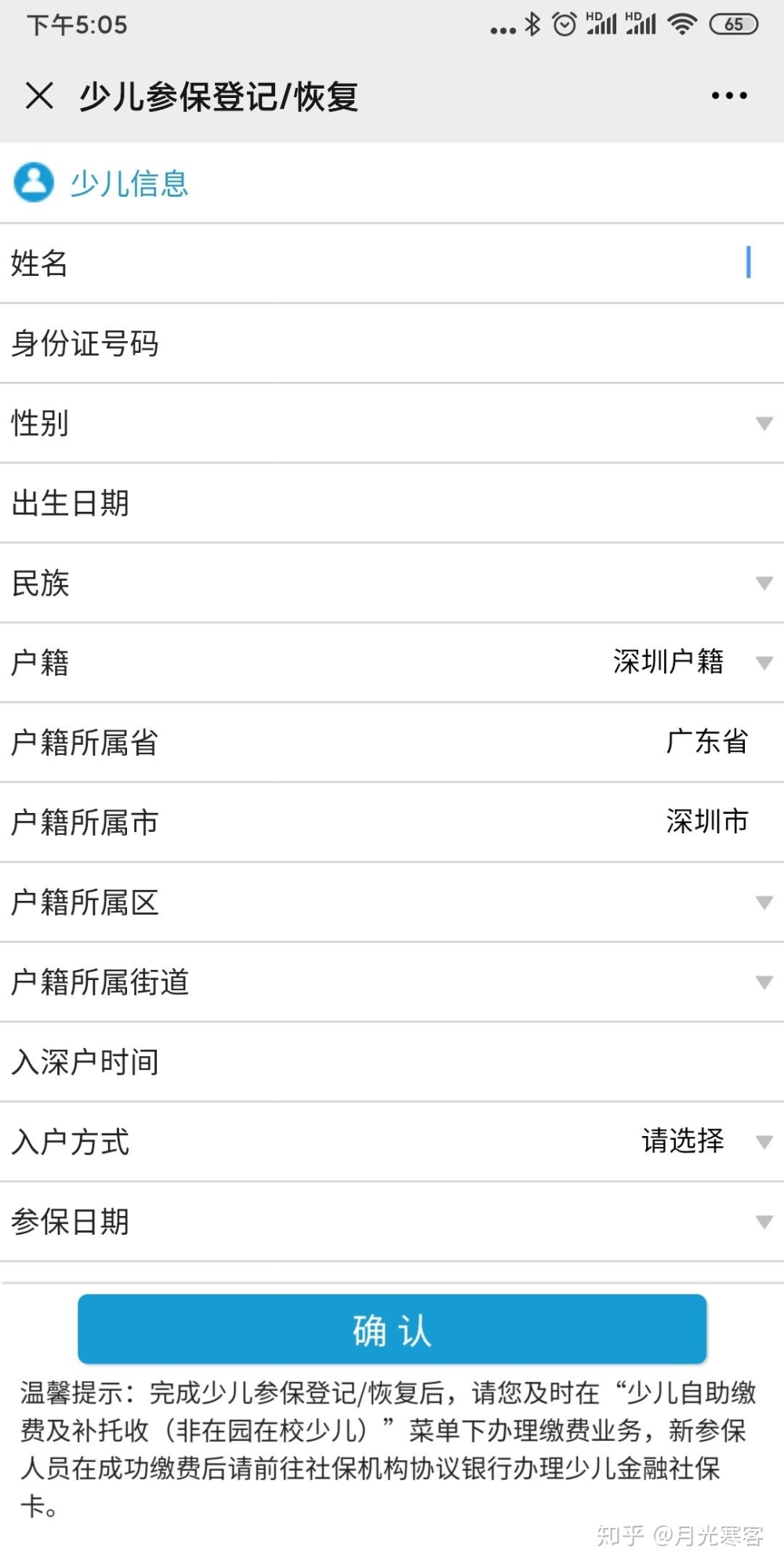Select the 出生日期 field
Viewport: 784px width, 1568px height.
click(x=470, y=503)
